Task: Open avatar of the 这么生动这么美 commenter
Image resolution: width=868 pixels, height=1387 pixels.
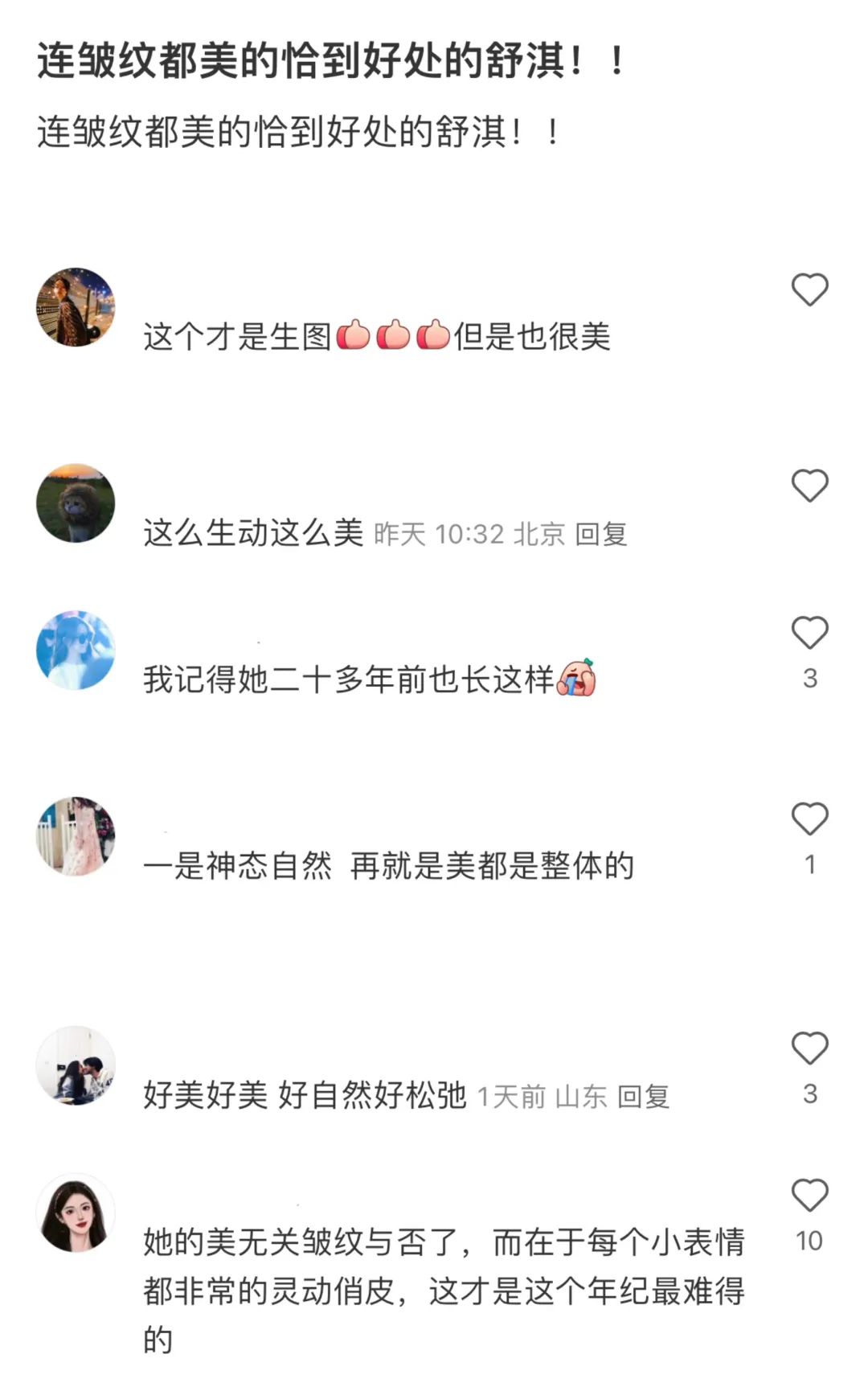Action: coord(76,503)
